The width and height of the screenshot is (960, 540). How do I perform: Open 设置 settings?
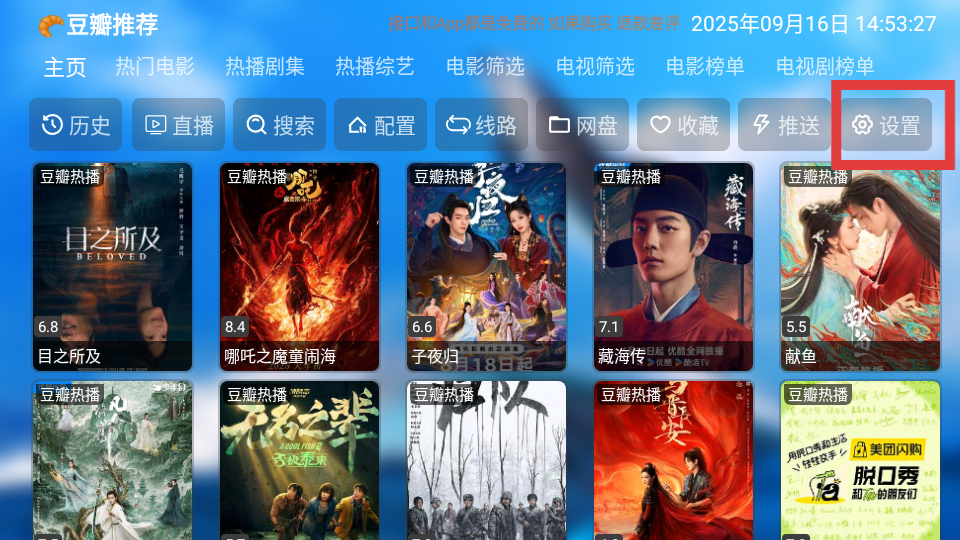886,125
